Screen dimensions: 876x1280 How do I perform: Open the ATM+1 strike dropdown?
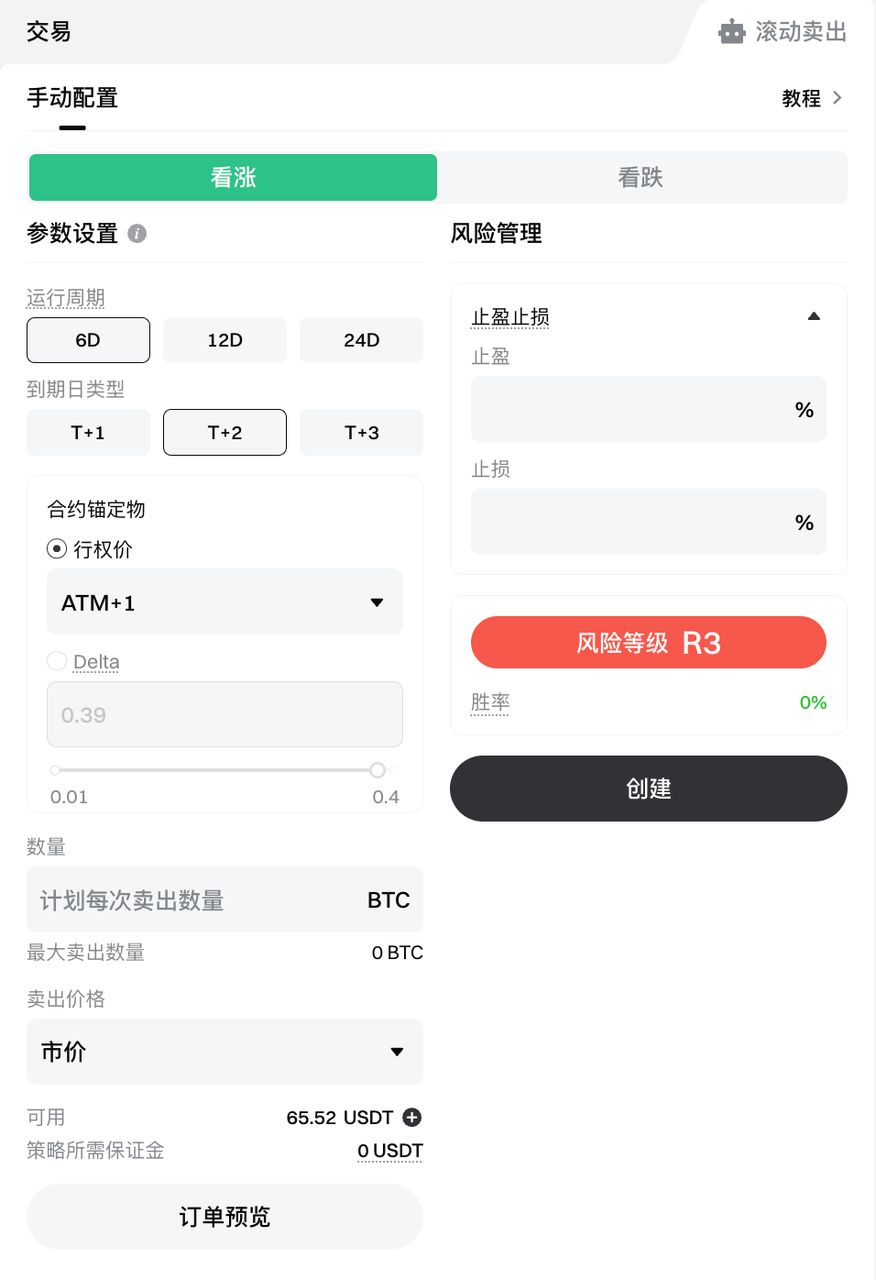pos(225,602)
